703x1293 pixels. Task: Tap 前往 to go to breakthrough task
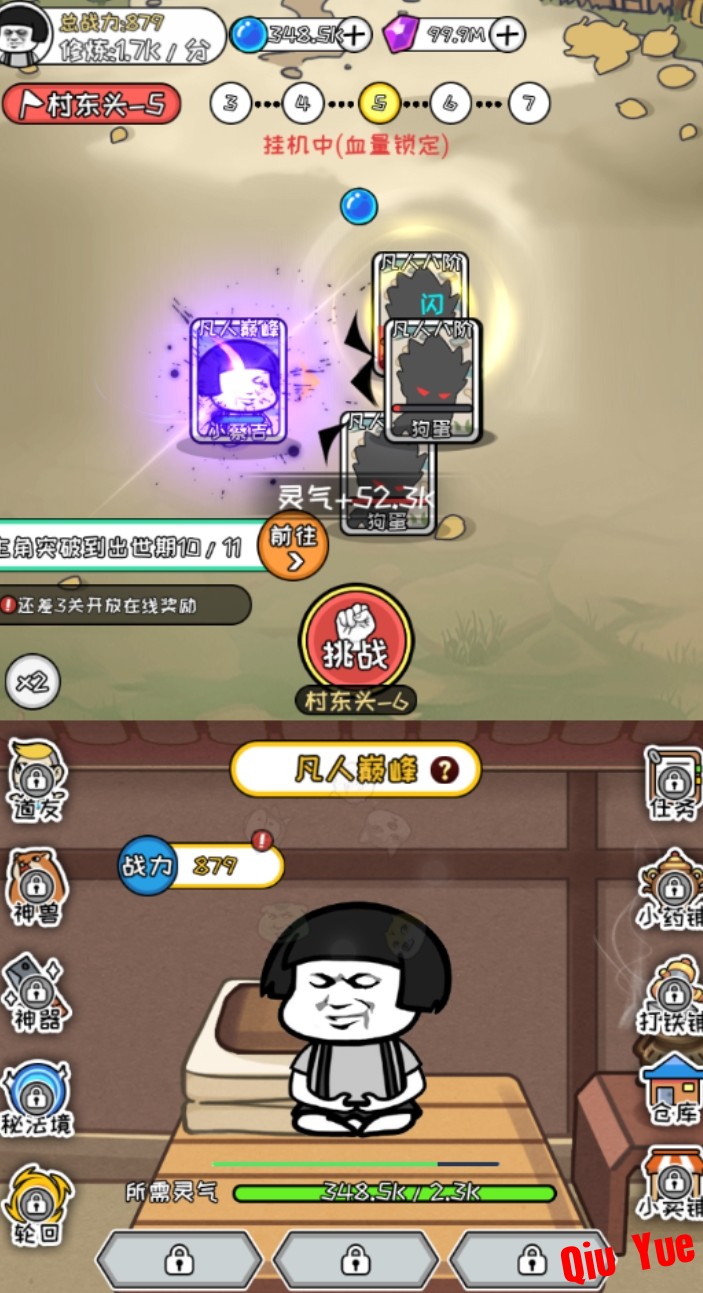coord(293,547)
